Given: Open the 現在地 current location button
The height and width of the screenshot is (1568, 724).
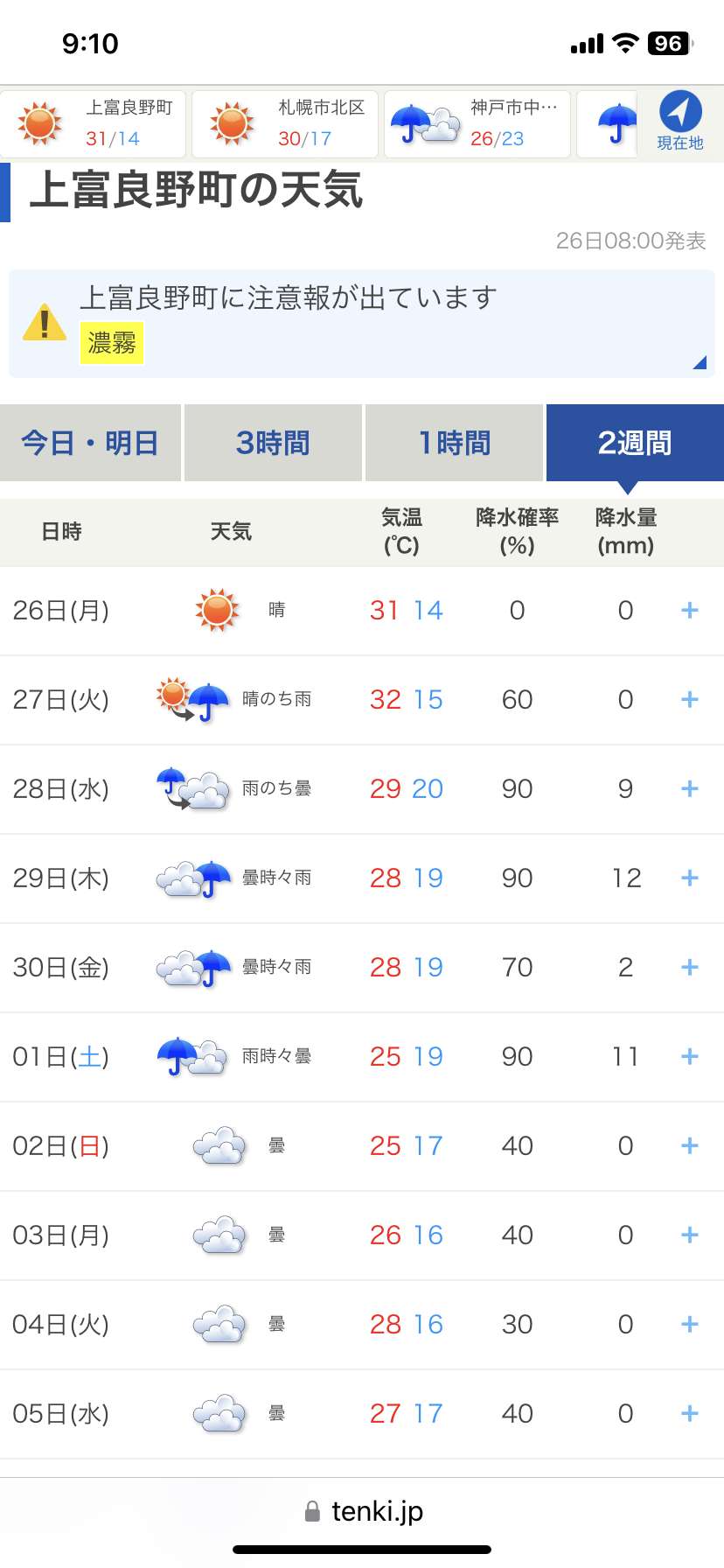Looking at the screenshot, I should 679,121.
